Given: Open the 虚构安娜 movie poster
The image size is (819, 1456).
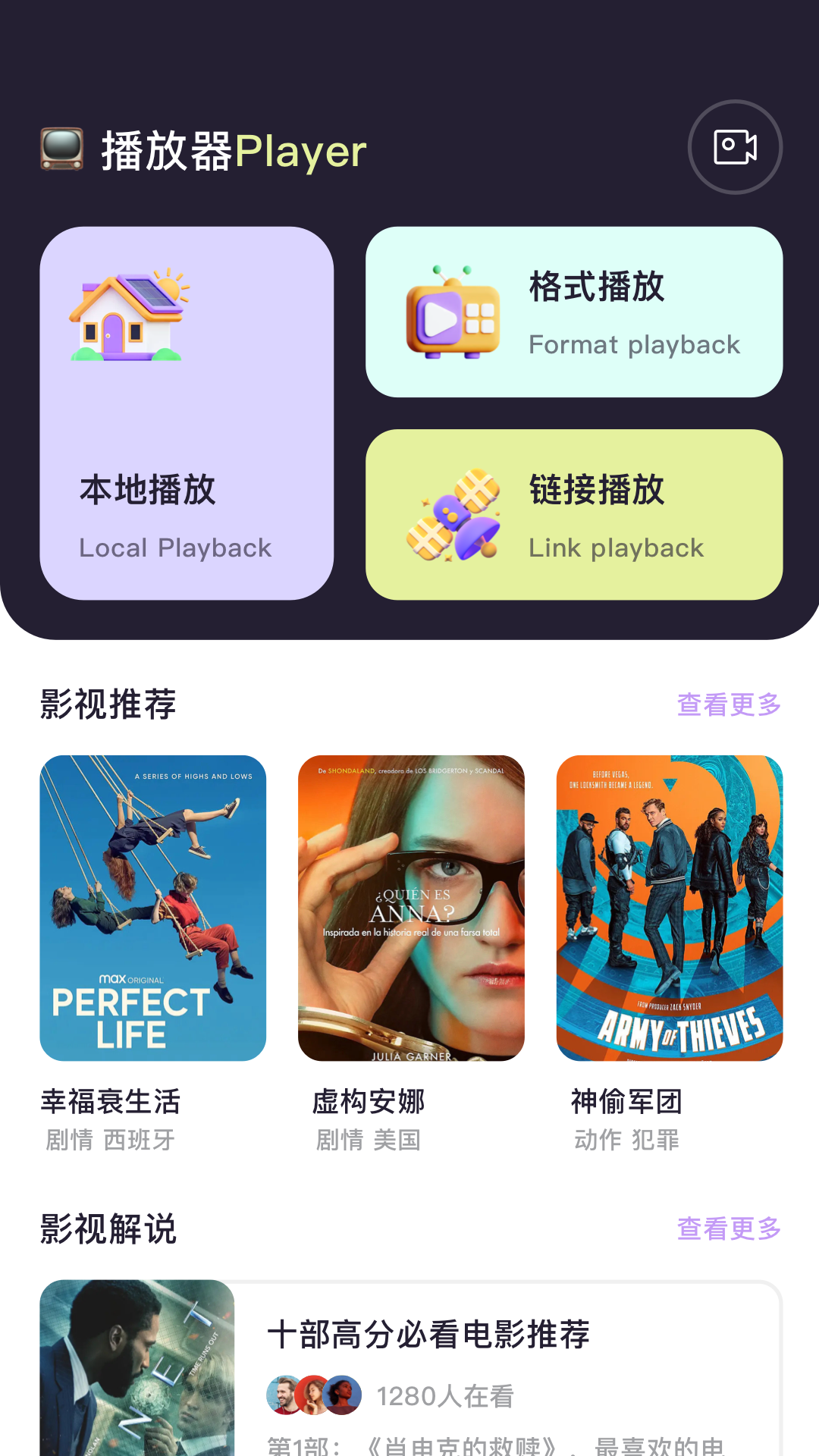Looking at the screenshot, I should coord(409,907).
